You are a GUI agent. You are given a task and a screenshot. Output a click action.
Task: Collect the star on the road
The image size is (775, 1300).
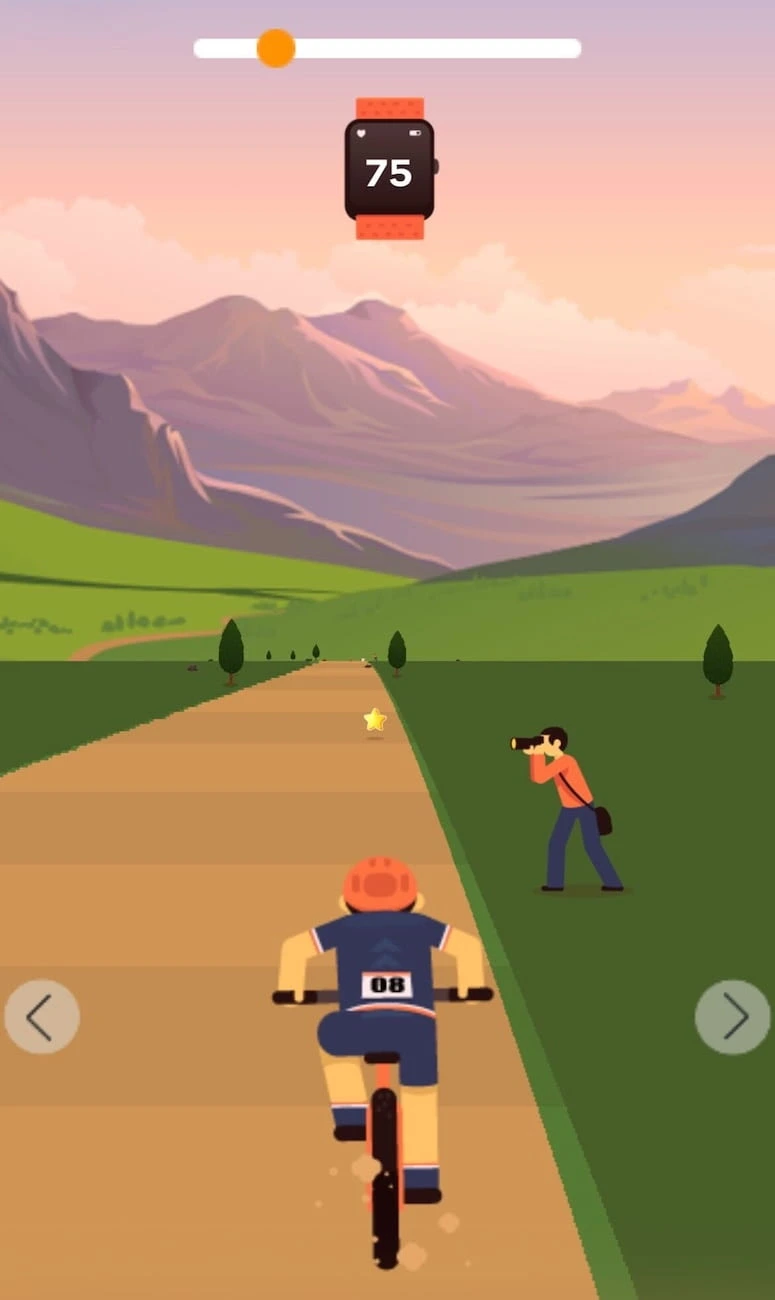(x=374, y=718)
